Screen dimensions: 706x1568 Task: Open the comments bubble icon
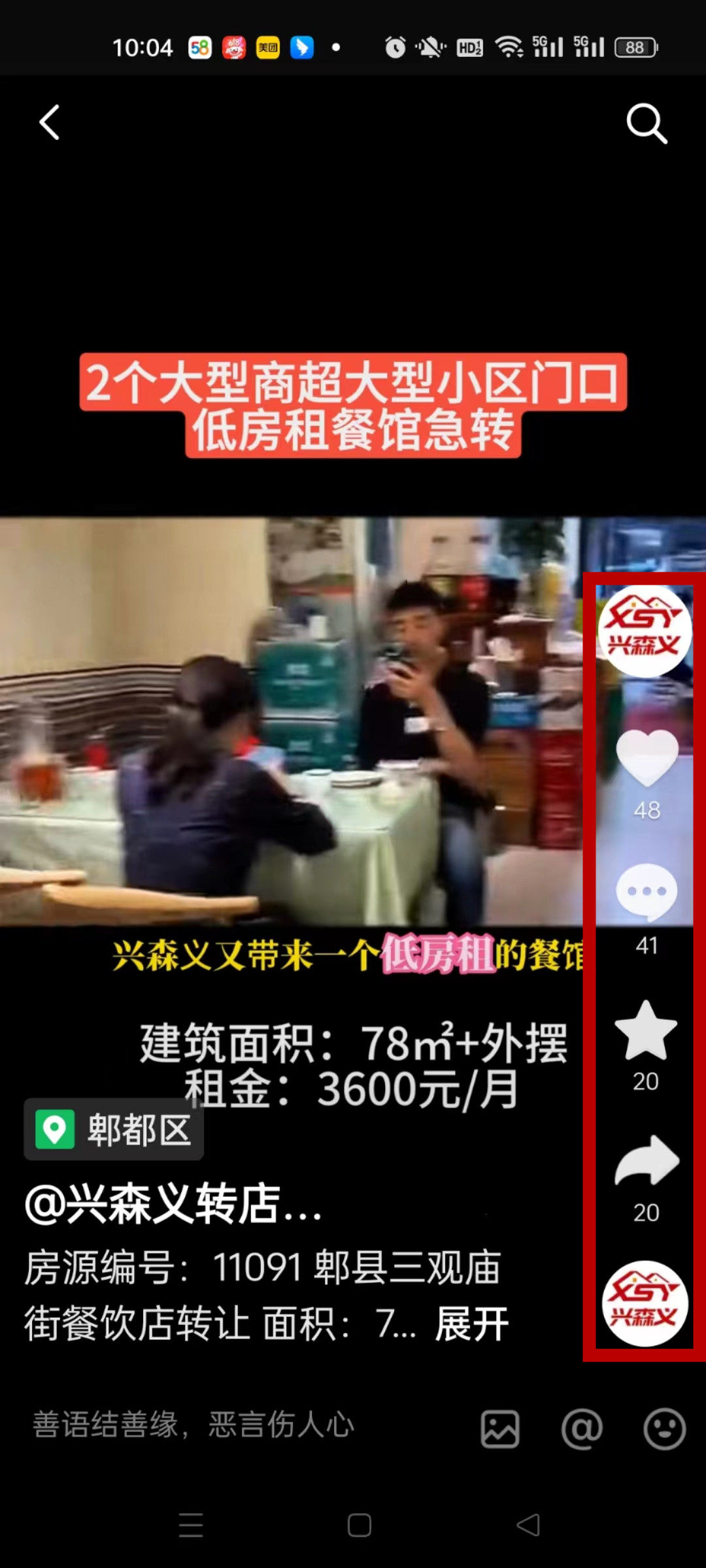647,893
